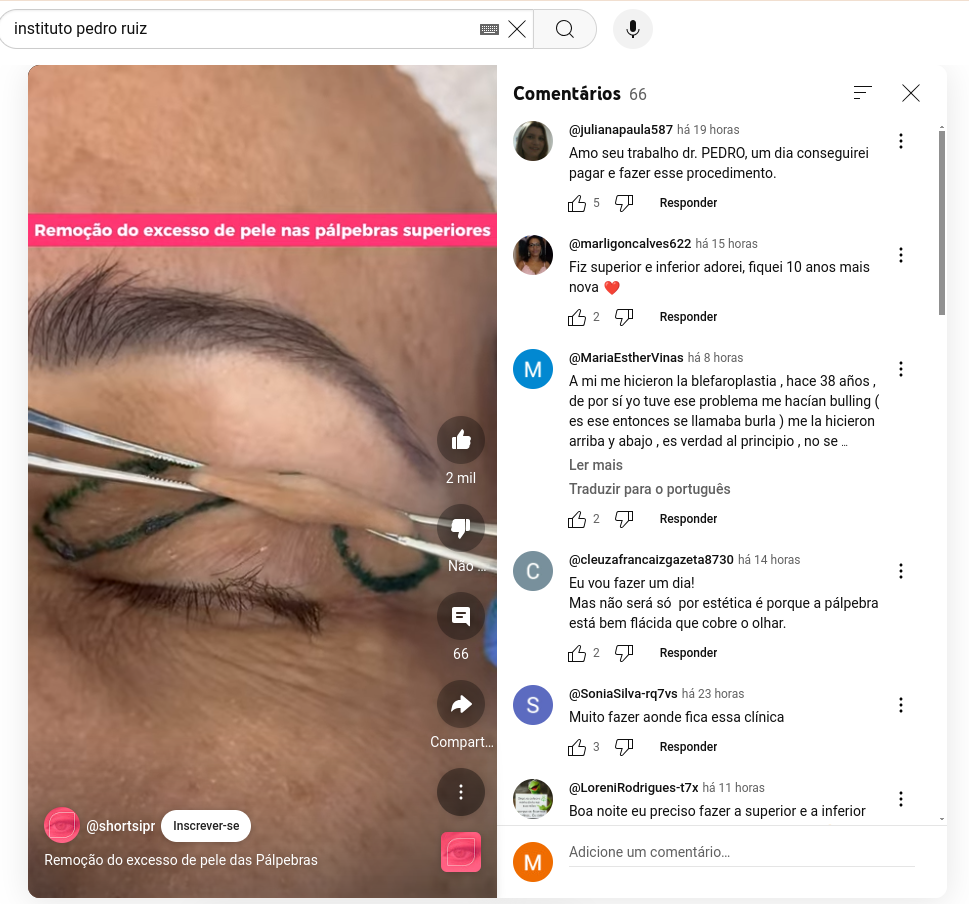
Task: Open the sound thumbnail on the video
Action: [461, 852]
